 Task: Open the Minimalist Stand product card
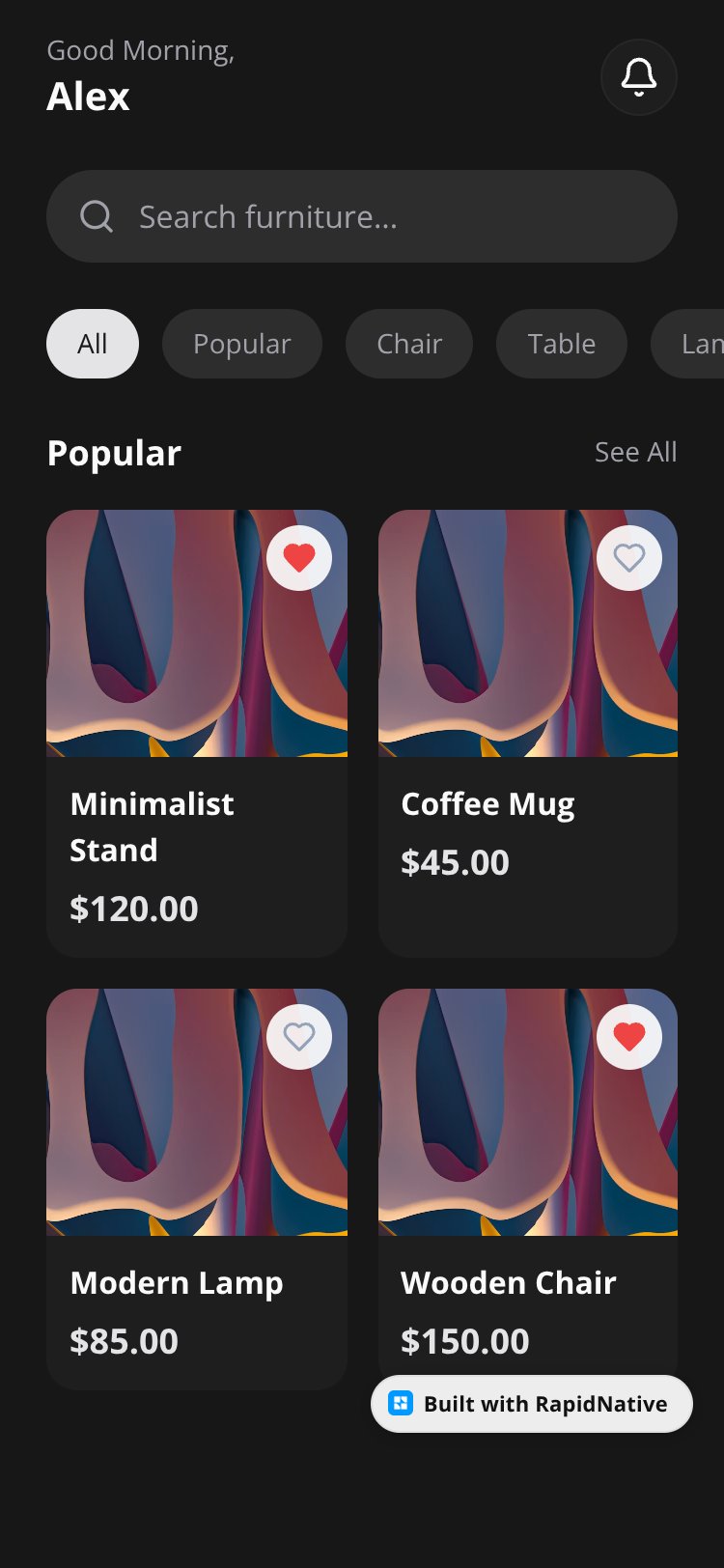pyautogui.click(x=197, y=734)
